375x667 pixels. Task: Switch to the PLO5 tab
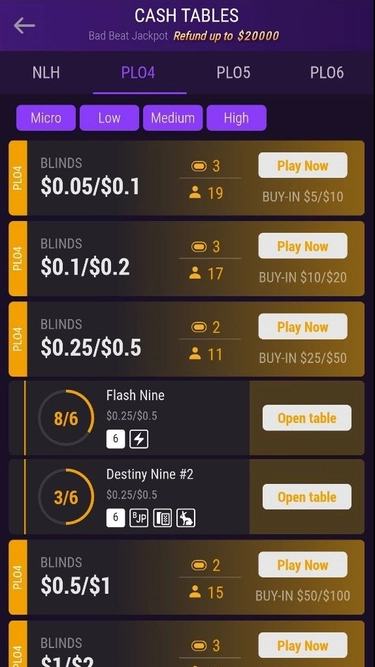233,73
